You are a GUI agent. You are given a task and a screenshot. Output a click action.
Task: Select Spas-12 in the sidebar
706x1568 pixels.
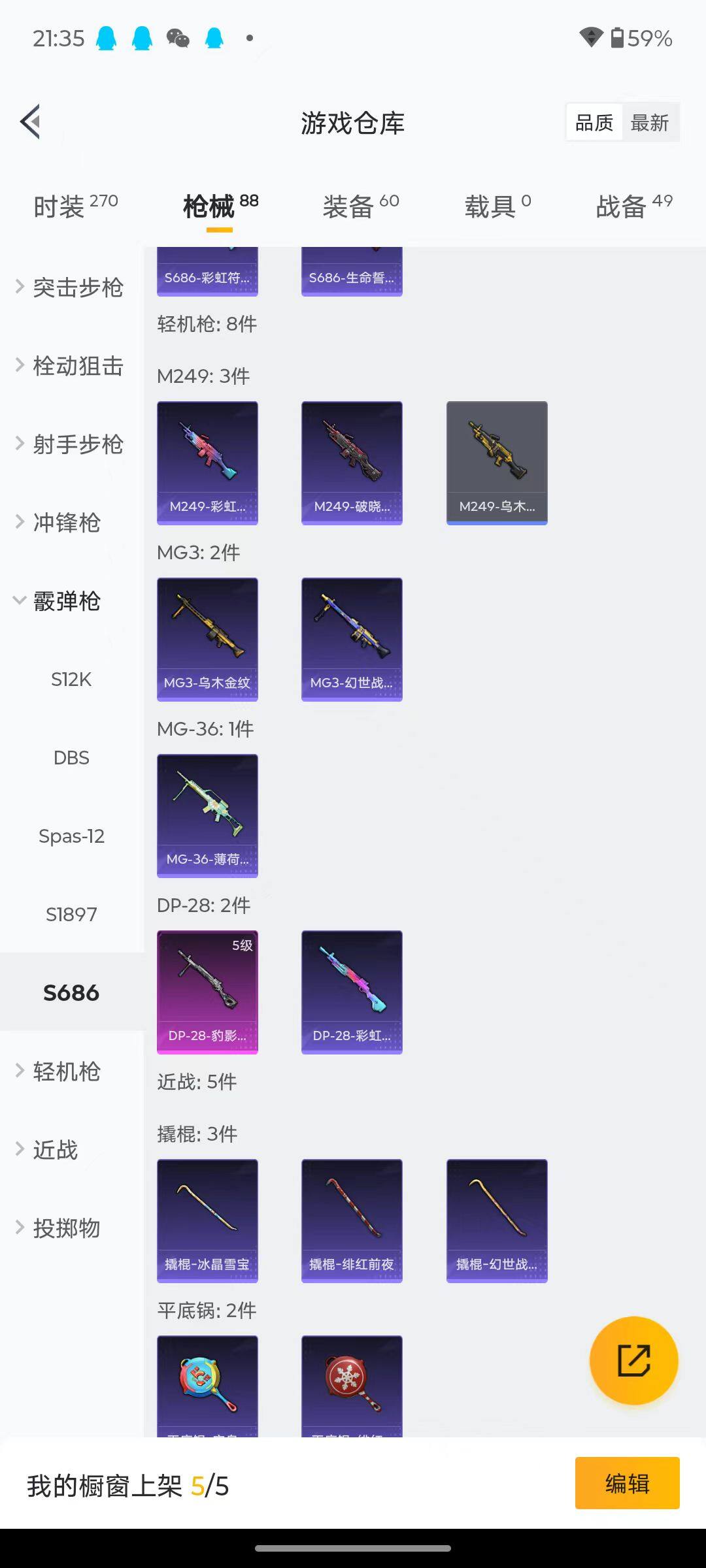click(x=71, y=836)
